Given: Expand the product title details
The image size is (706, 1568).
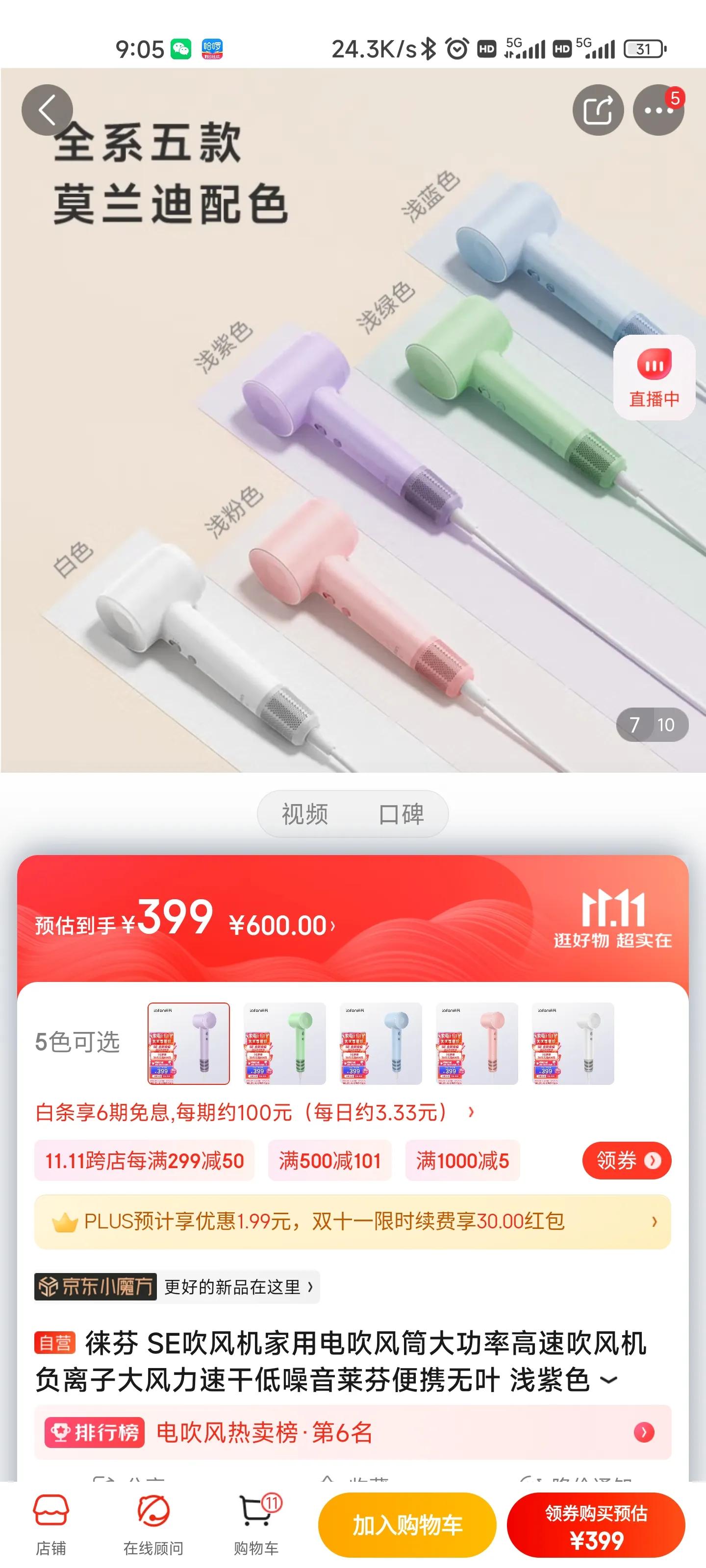Looking at the screenshot, I should [608, 1380].
